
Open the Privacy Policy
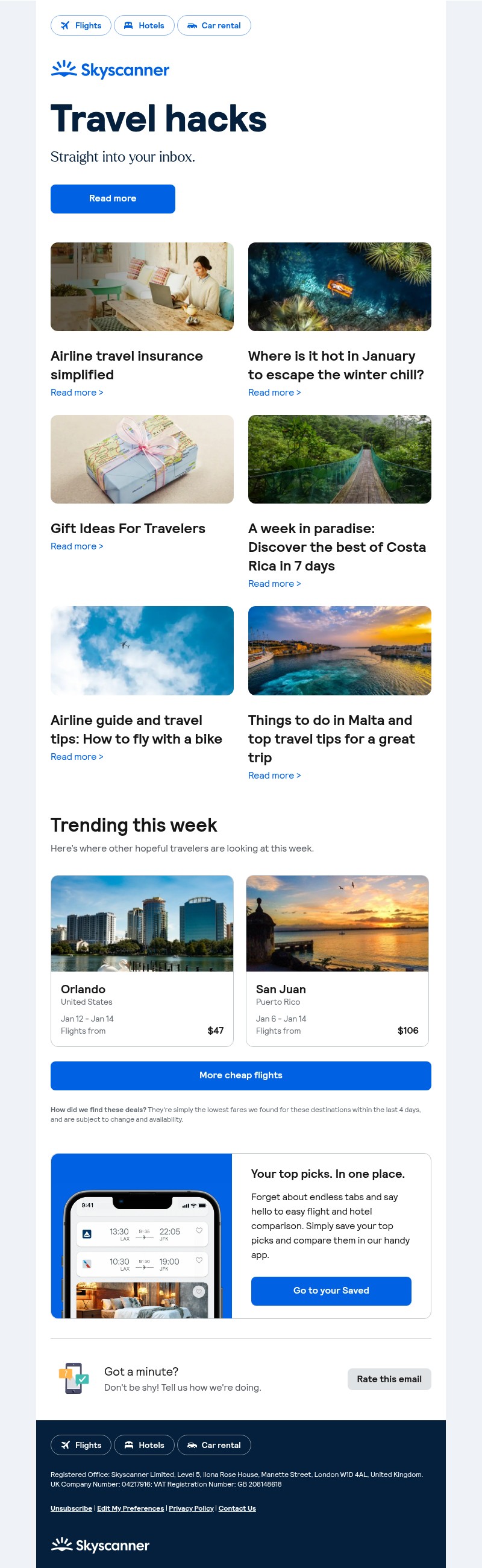[x=191, y=1508]
